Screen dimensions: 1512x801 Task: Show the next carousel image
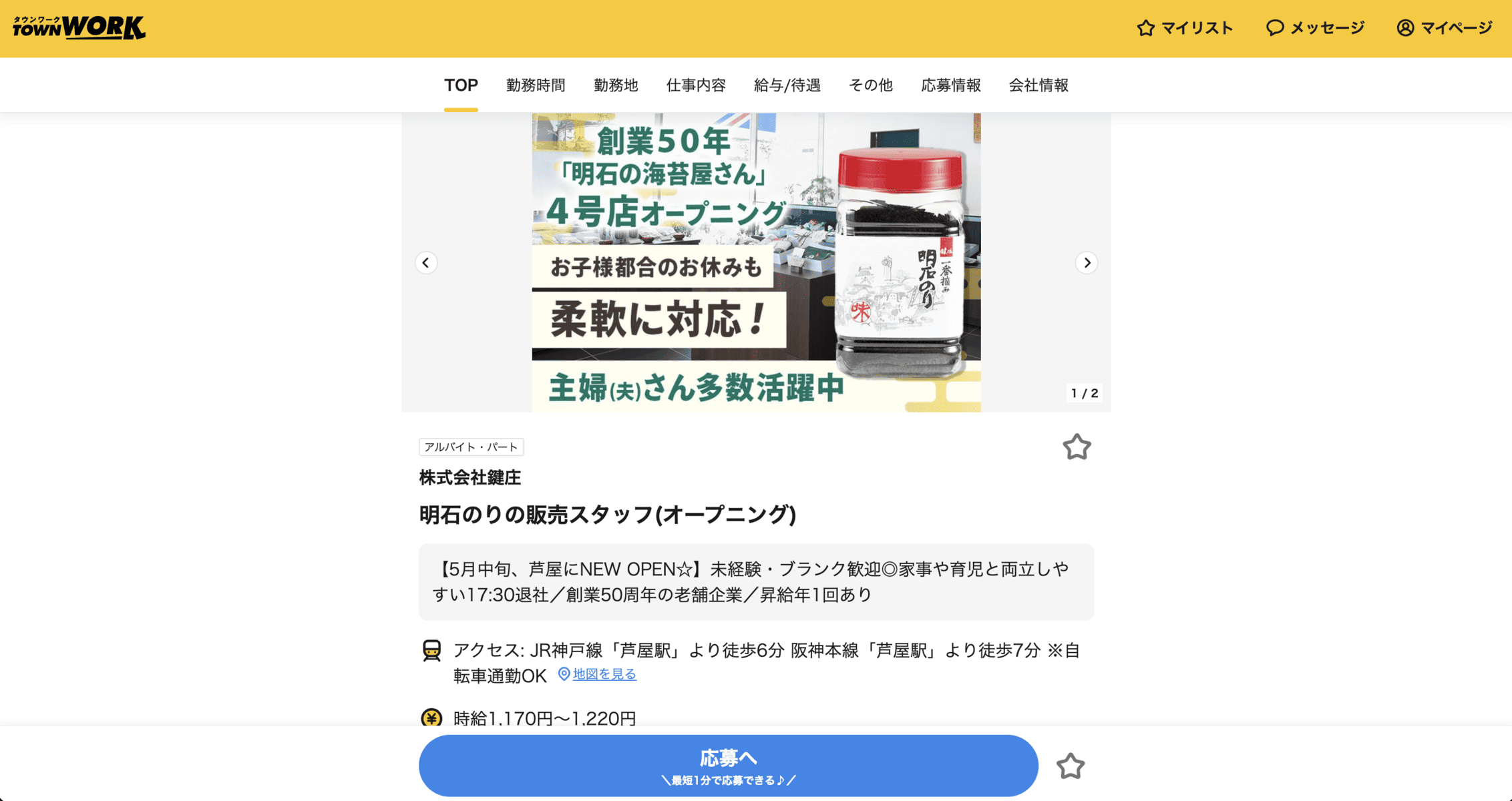point(1087,263)
